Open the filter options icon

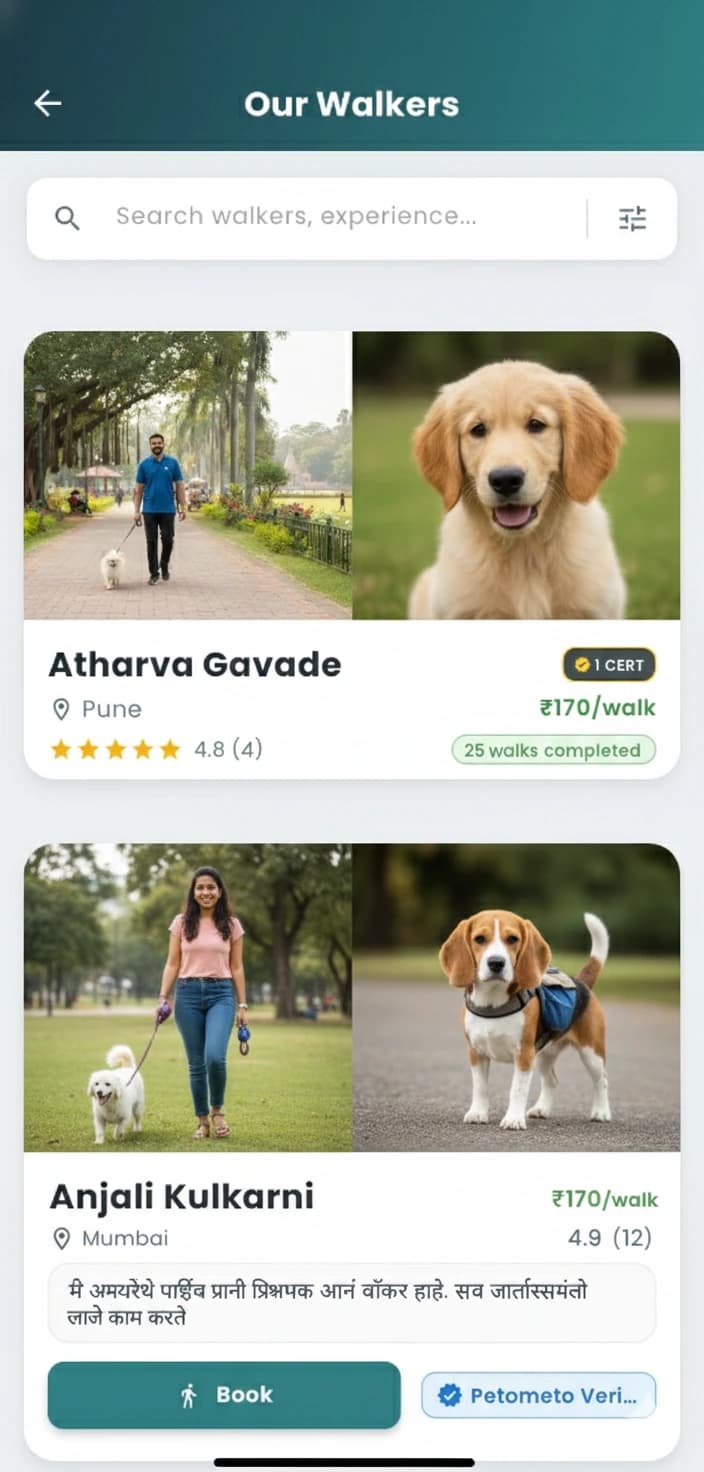click(632, 218)
